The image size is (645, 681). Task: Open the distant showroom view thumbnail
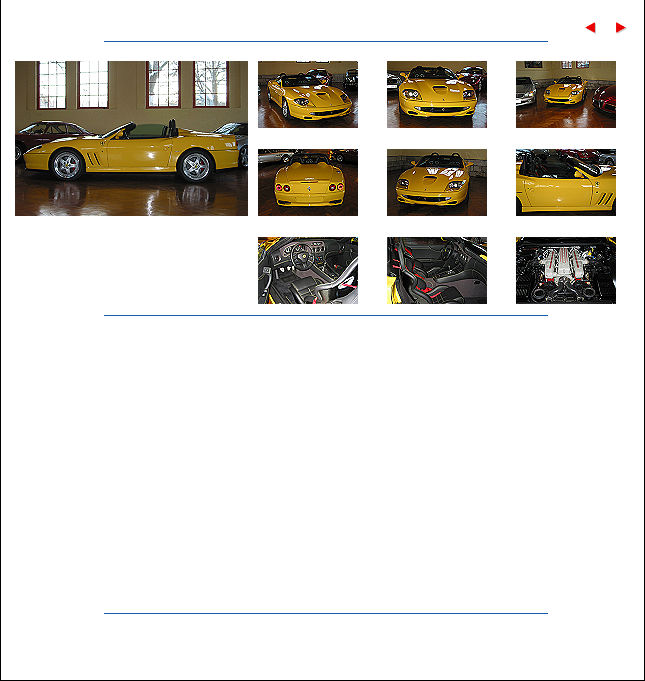pyautogui.click(x=565, y=94)
